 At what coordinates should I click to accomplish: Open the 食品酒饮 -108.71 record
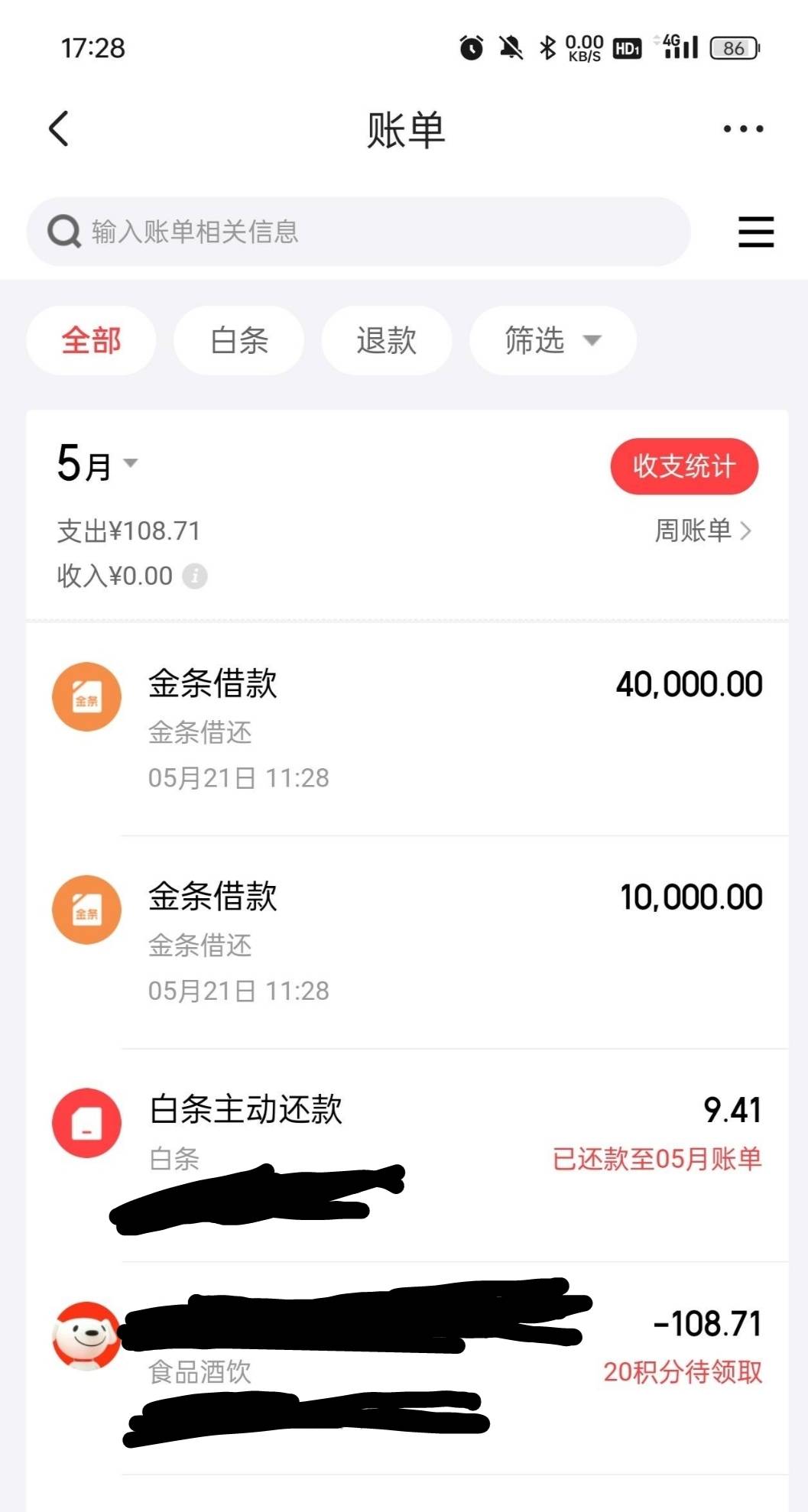click(x=407, y=1368)
